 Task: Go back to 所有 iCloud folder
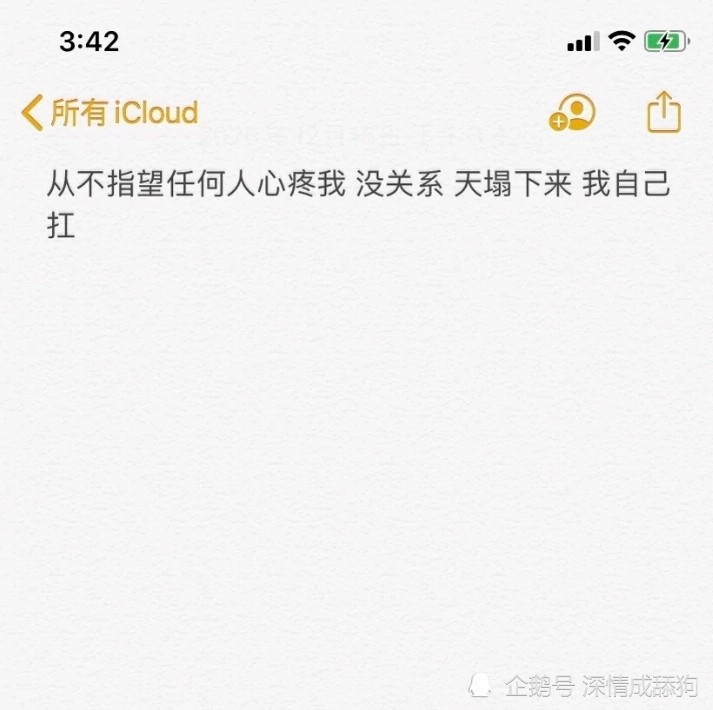(x=110, y=113)
